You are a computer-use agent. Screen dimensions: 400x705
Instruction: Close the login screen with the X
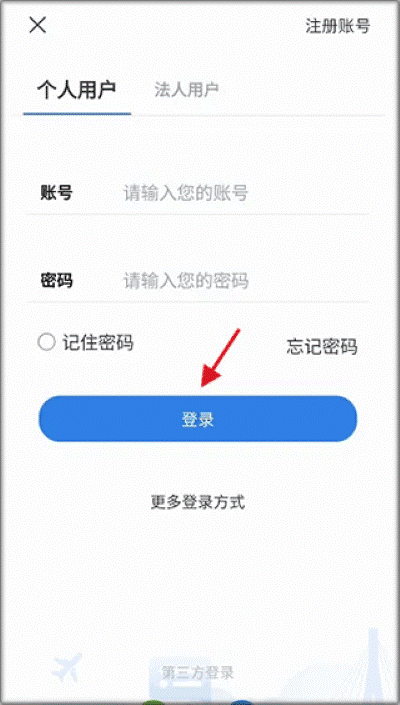coord(38,25)
